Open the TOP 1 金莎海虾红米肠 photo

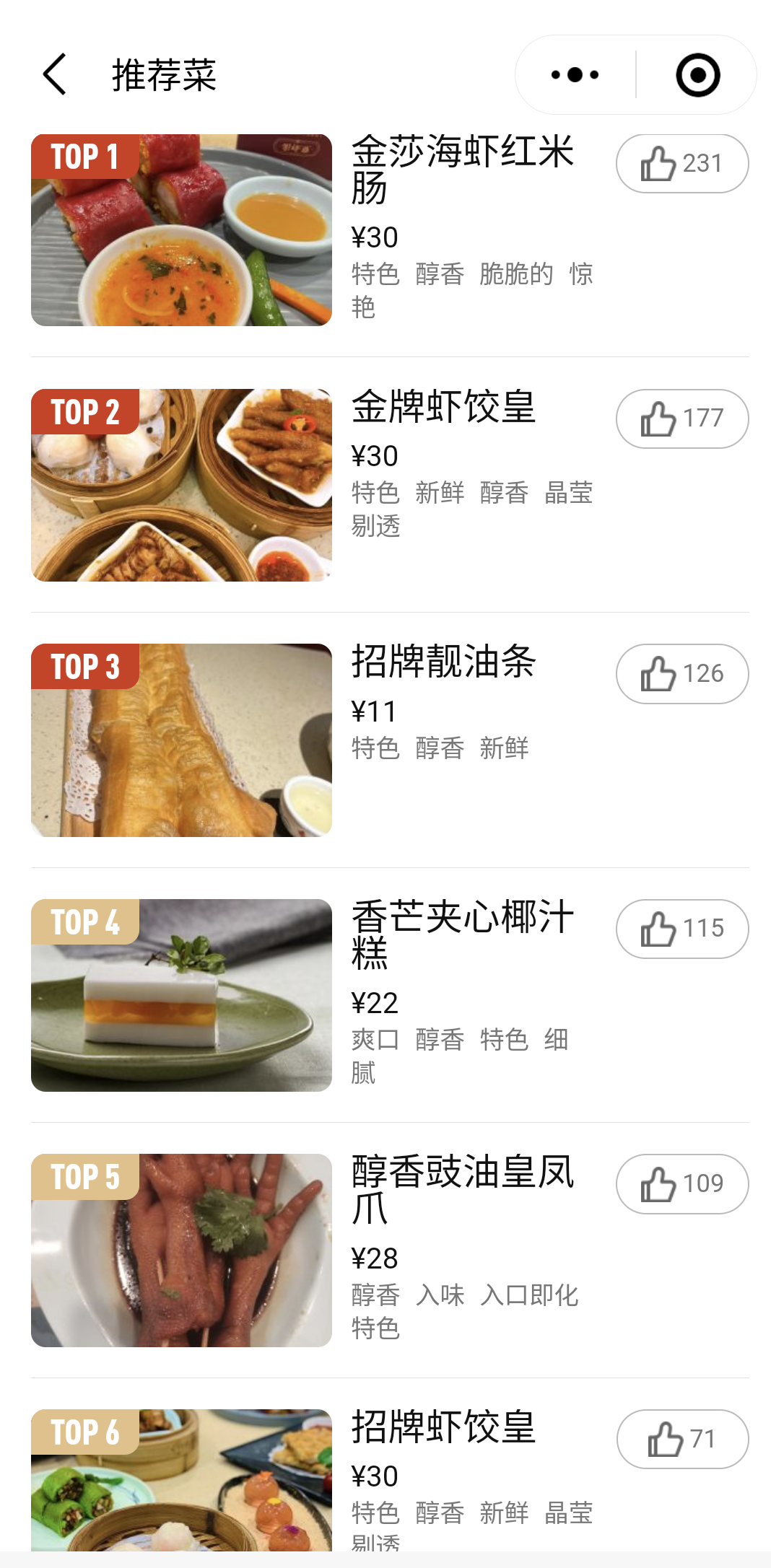point(181,230)
